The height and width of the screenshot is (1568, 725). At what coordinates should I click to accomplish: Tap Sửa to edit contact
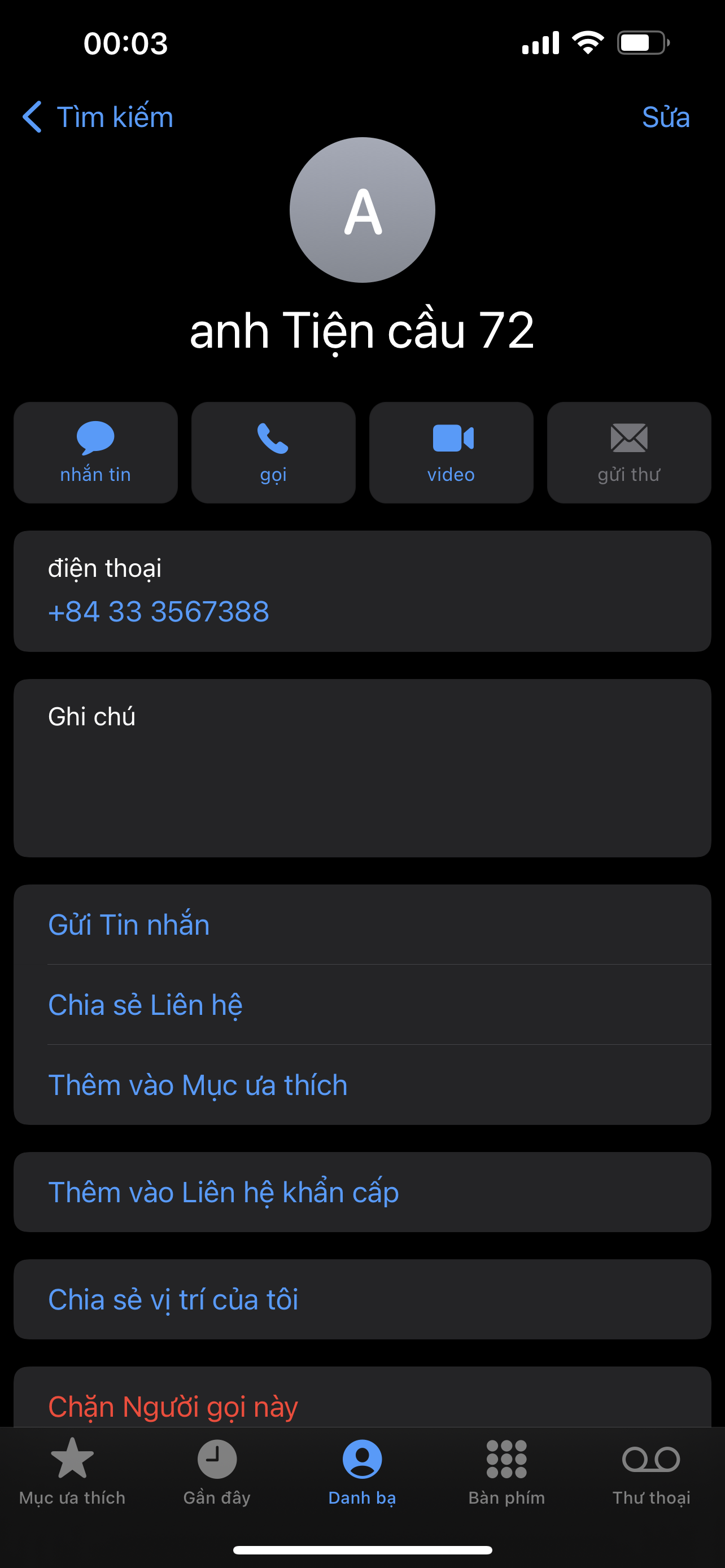point(665,117)
